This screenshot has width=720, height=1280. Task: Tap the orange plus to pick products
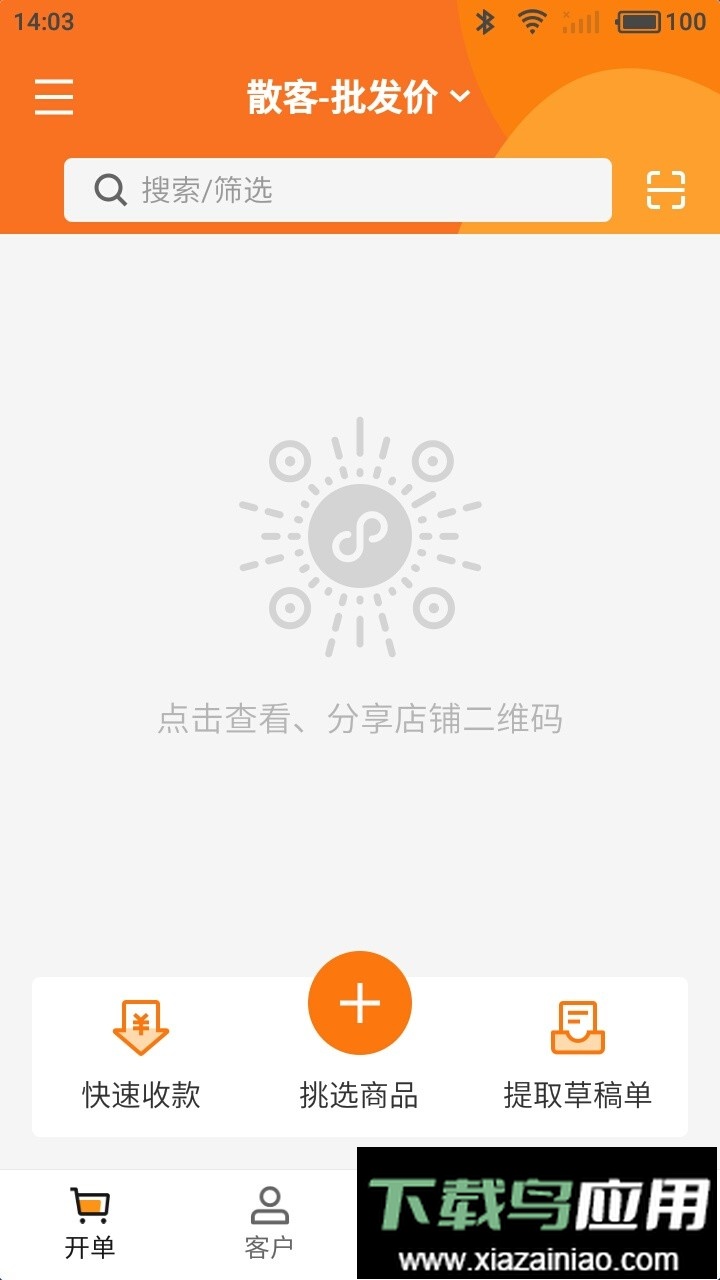[359, 1003]
